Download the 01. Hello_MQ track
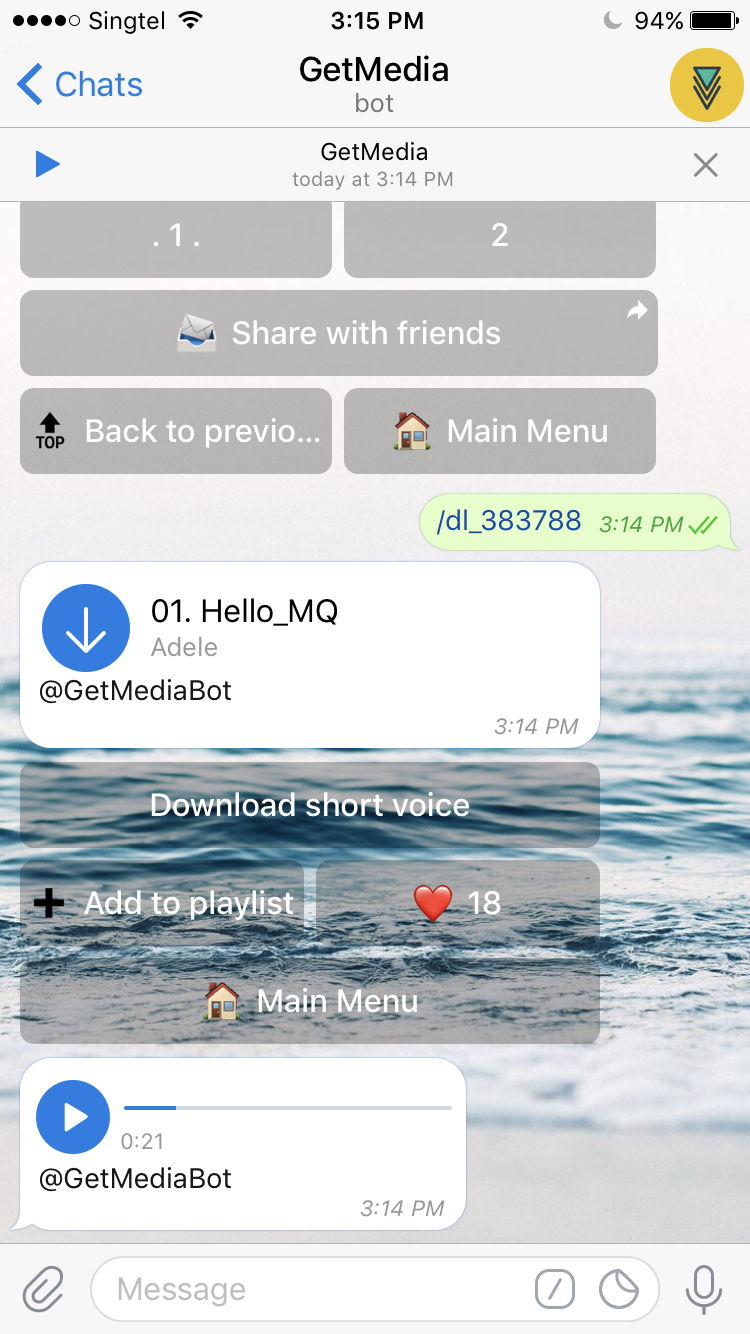The width and height of the screenshot is (750, 1334). click(86, 628)
